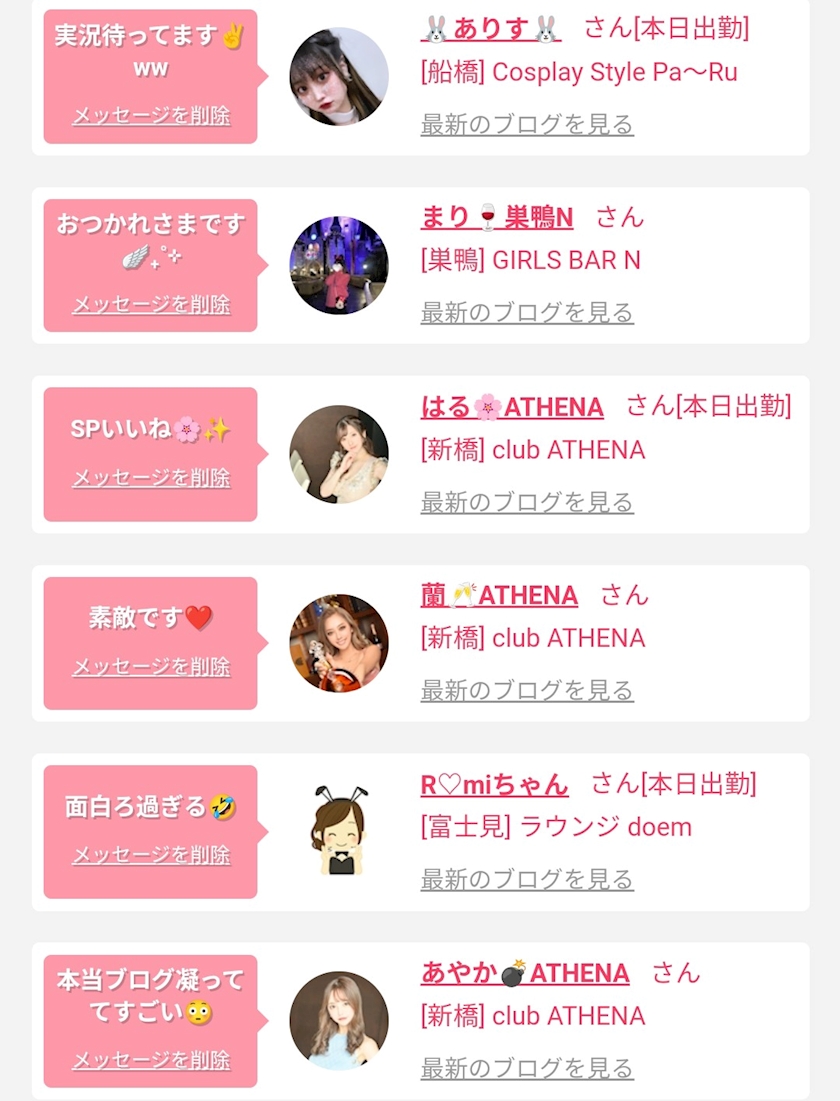Image resolution: width=840 pixels, height=1101 pixels.
Task: Open R♡miちゃん's profile link
Action: coord(494,784)
